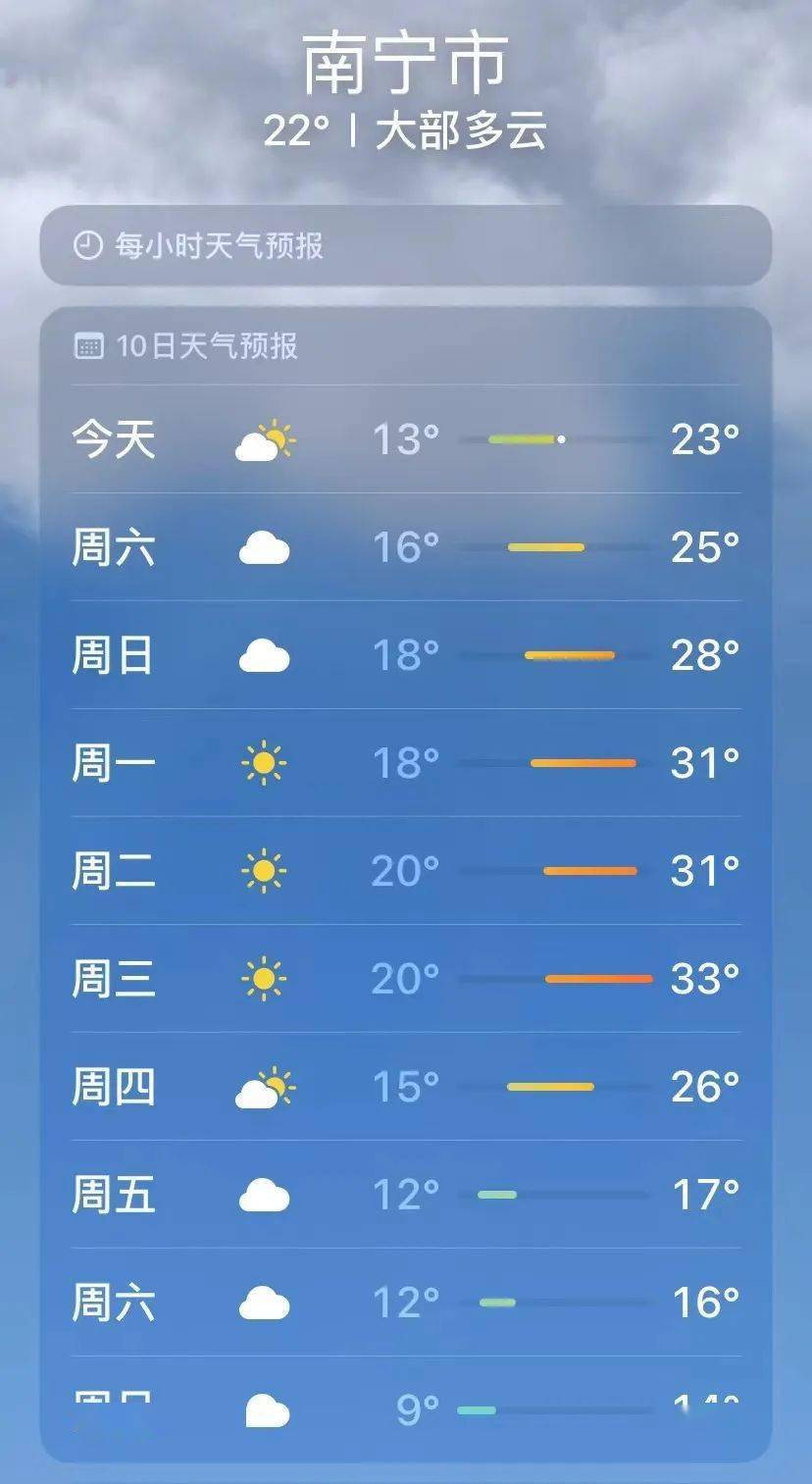
Task: Tap the sun icon on the 周三 row
Action: click(263, 977)
